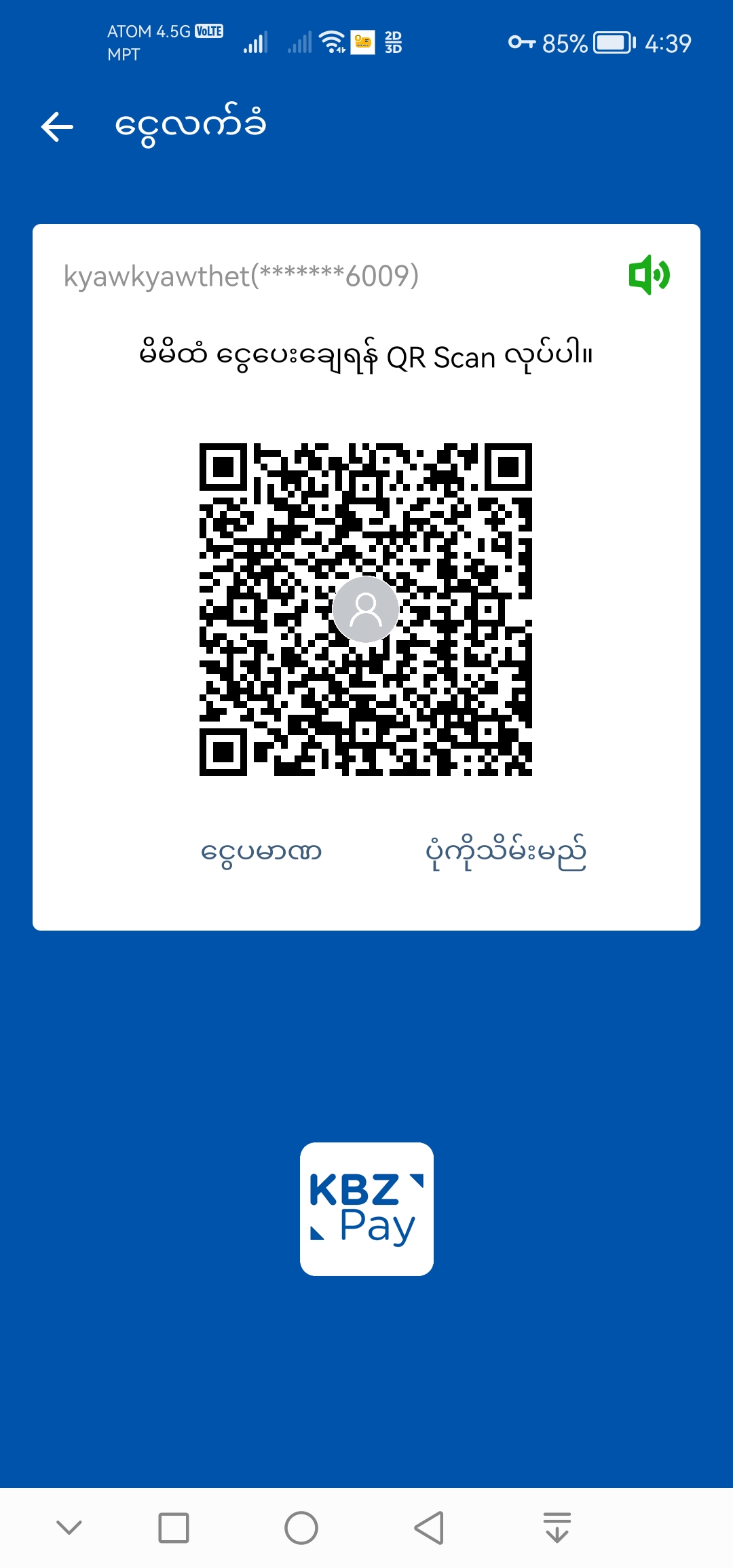The height and width of the screenshot is (1568, 733).
Task: Tap ပုံကိုသိမ်းမည် to save the image
Action: click(506, 853)
